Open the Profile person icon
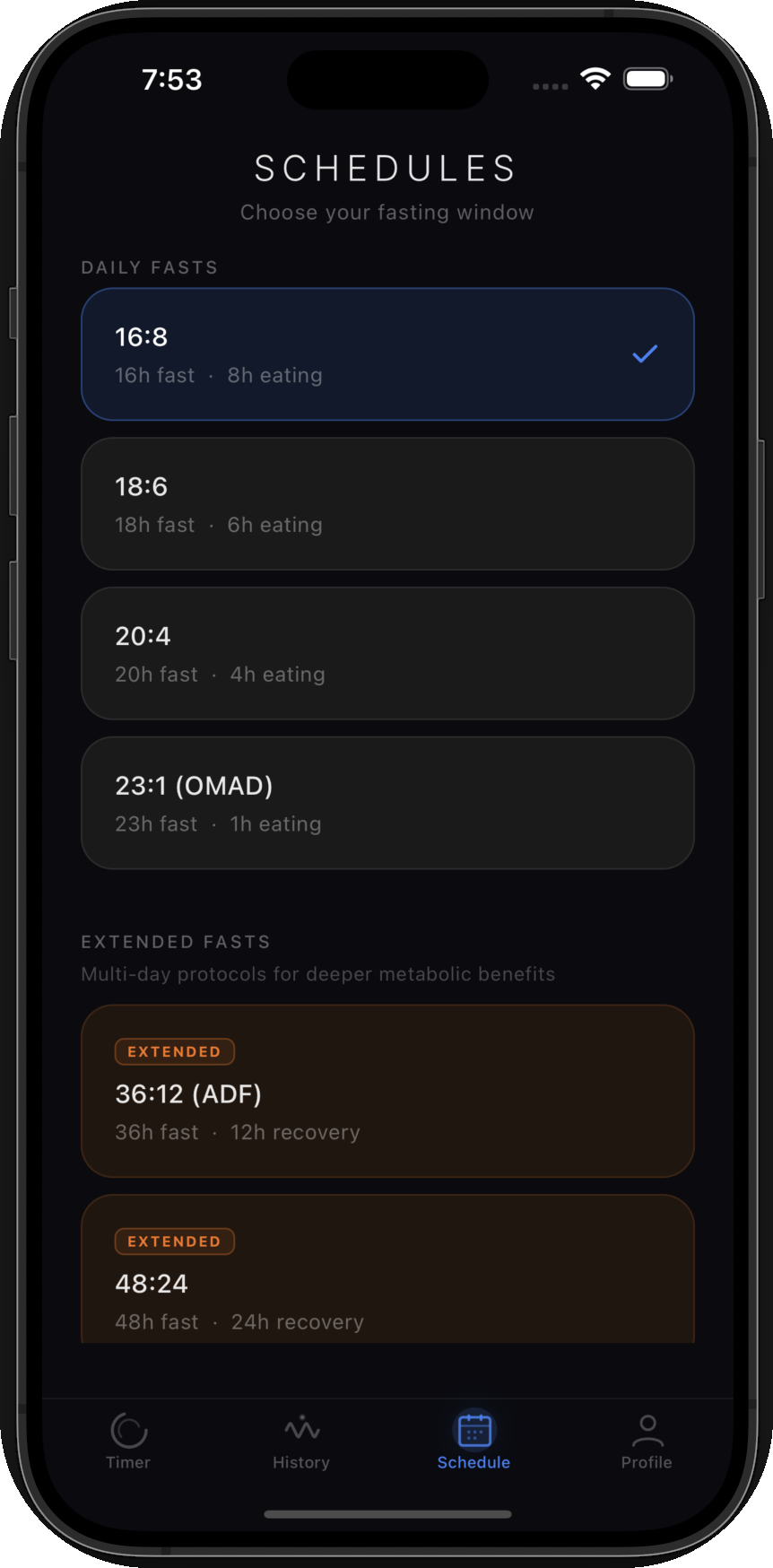The width and height of the screenshot is (773, 1568). point(647,1431)
